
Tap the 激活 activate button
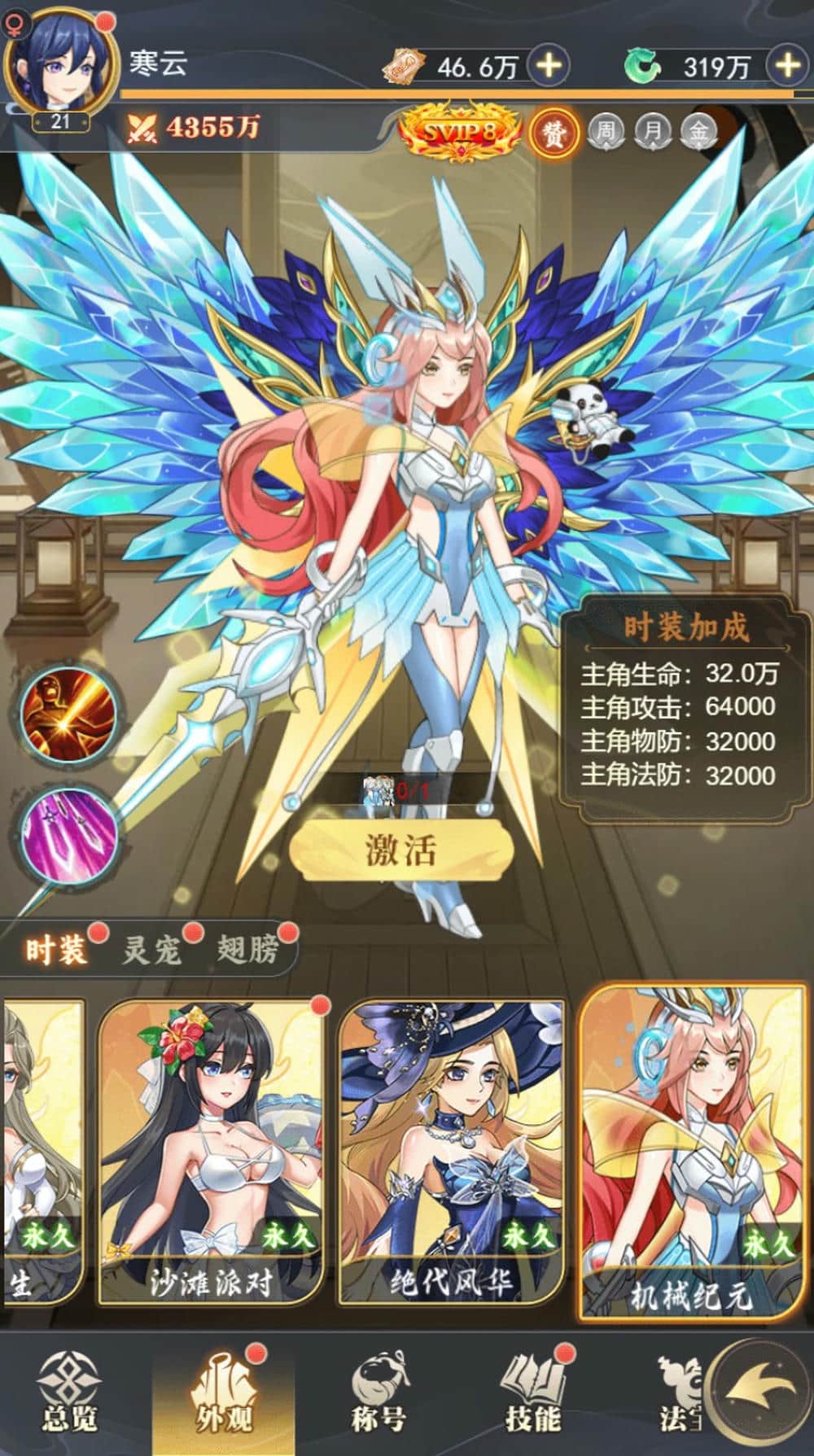(x=400, y=850)
